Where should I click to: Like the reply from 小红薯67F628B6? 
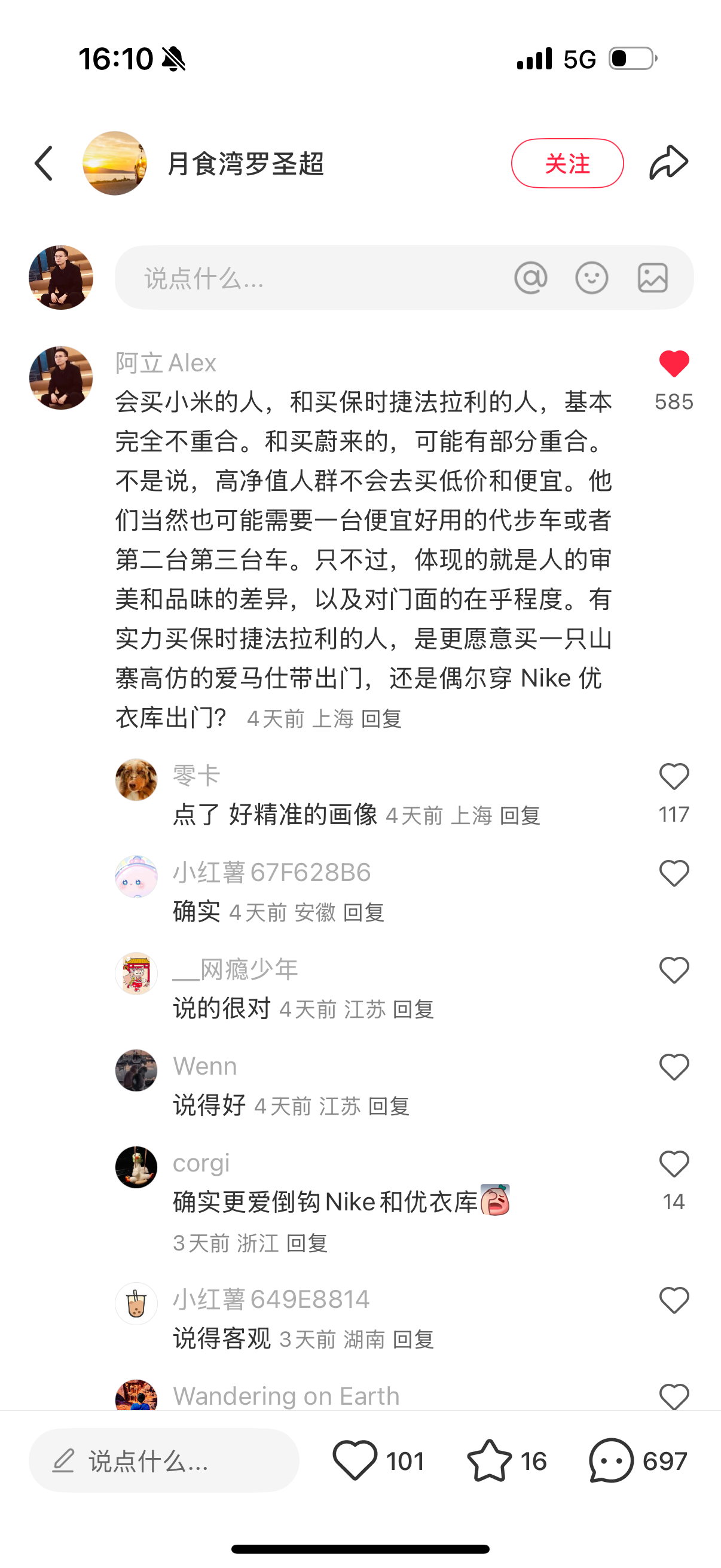click(x=674, y=874)
